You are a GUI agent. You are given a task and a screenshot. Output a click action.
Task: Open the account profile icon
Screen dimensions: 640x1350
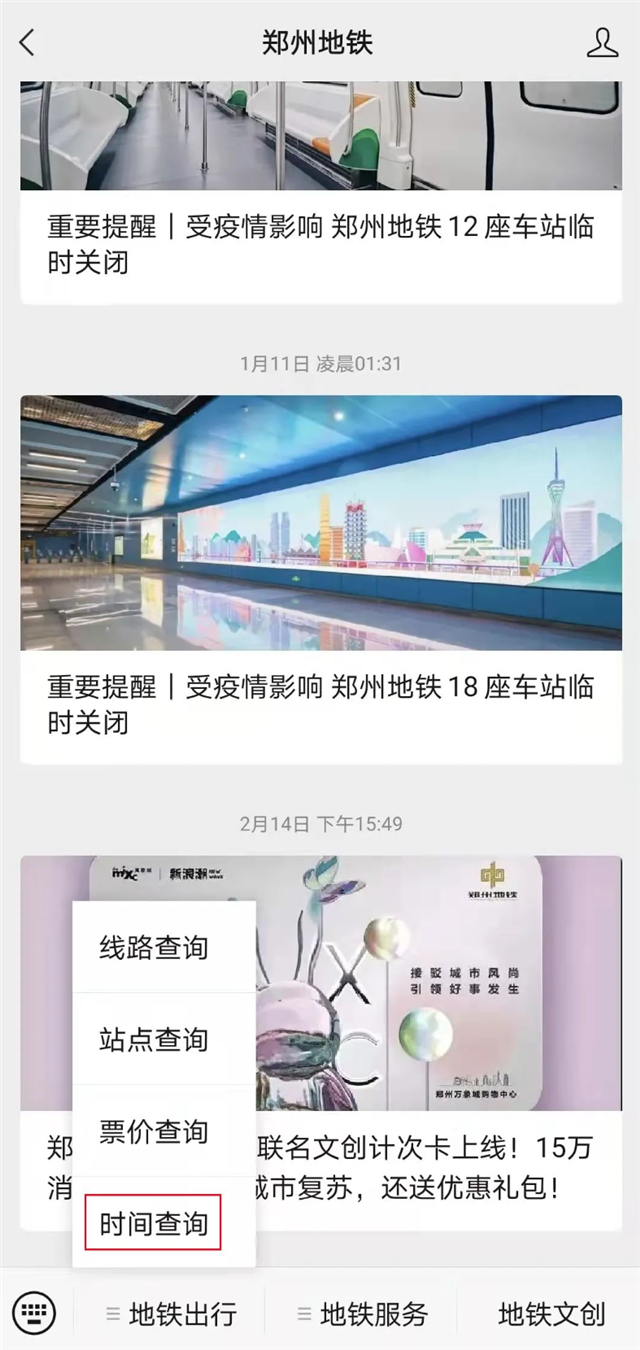[602, 42]
